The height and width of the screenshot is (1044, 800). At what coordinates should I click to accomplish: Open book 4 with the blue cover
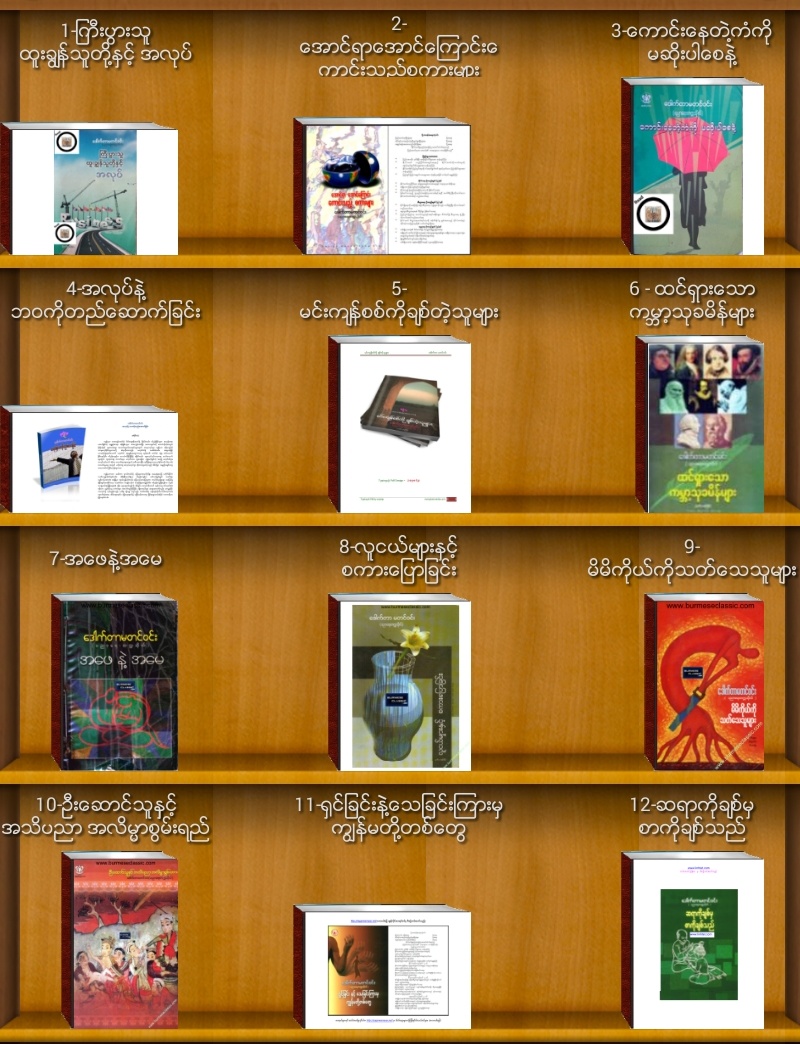(90, 460)
